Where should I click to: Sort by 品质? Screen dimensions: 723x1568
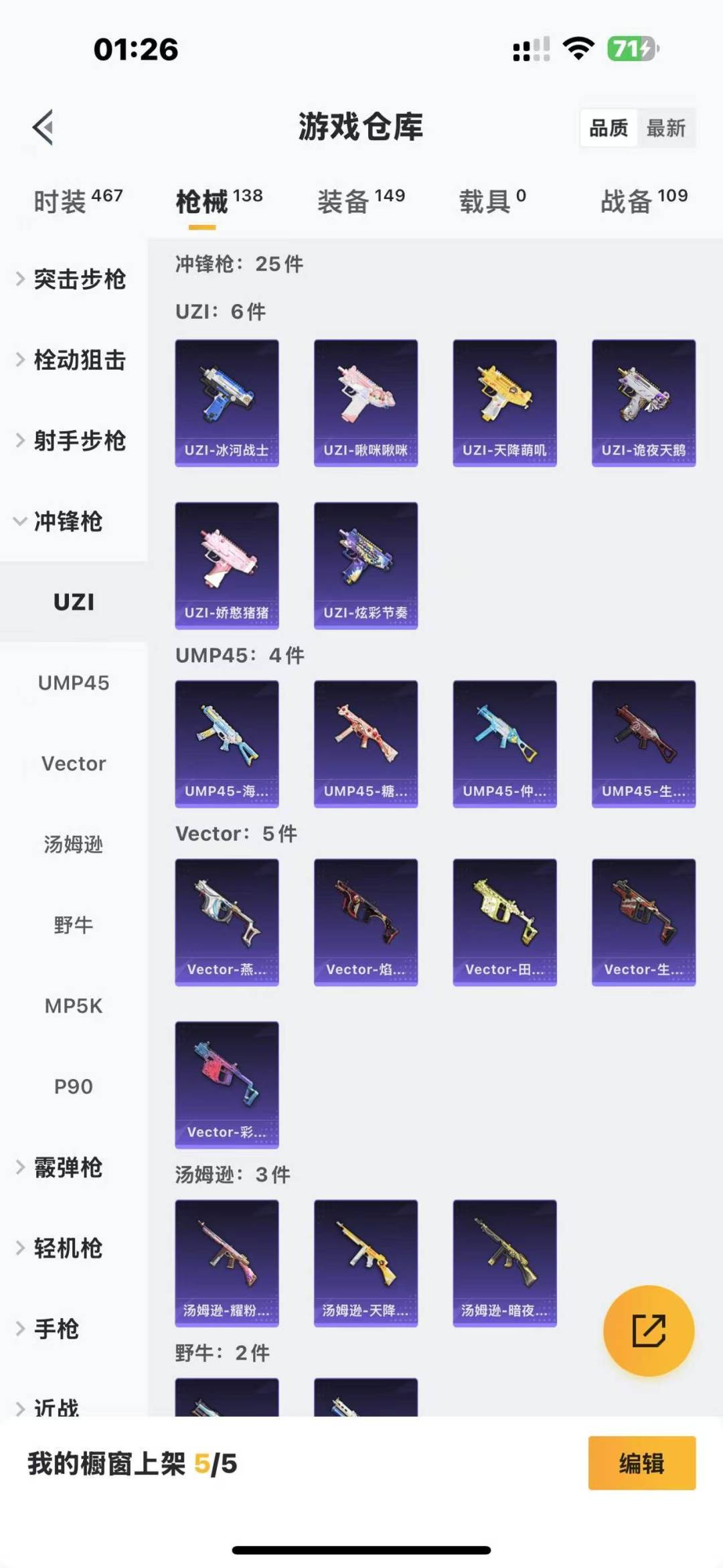608,128
